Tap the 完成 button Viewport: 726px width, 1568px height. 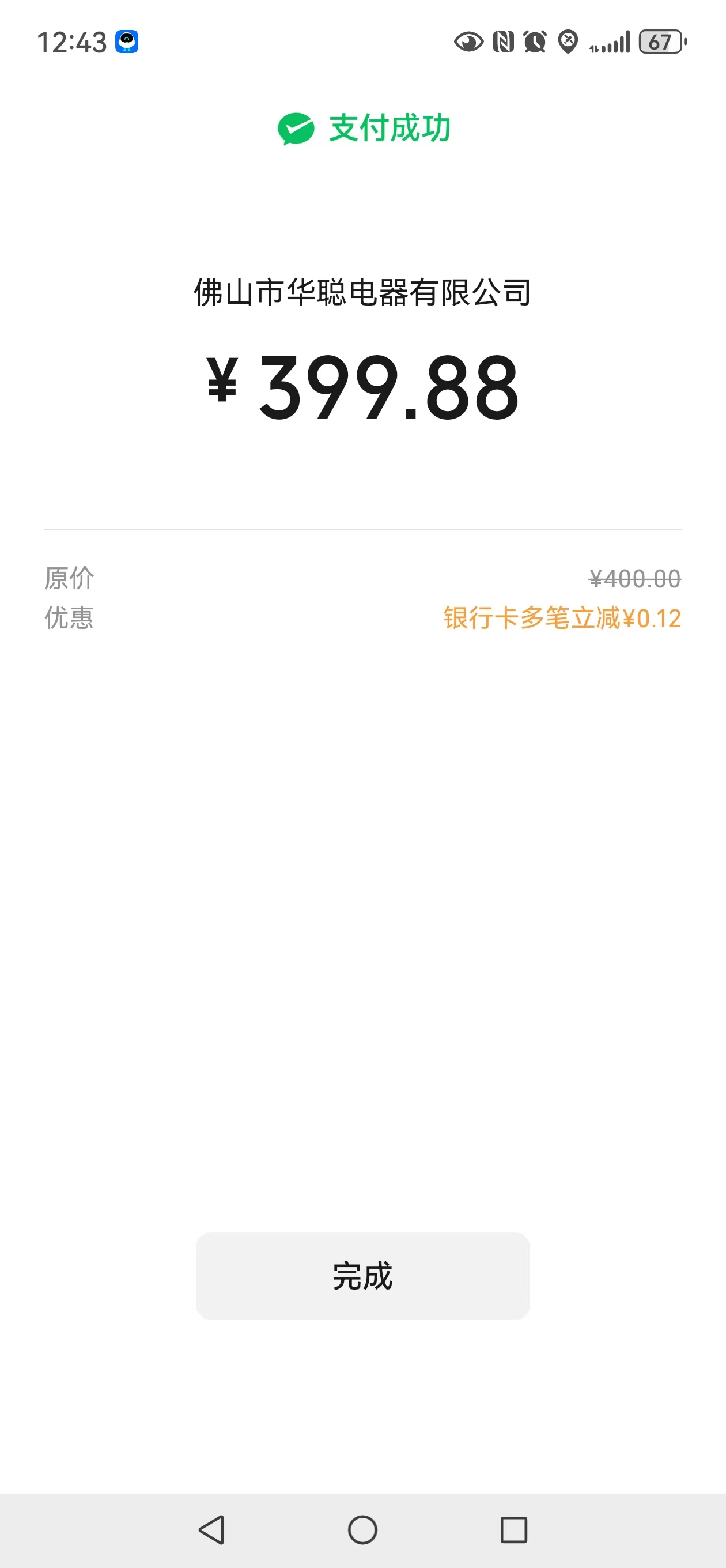[362, 1276]
